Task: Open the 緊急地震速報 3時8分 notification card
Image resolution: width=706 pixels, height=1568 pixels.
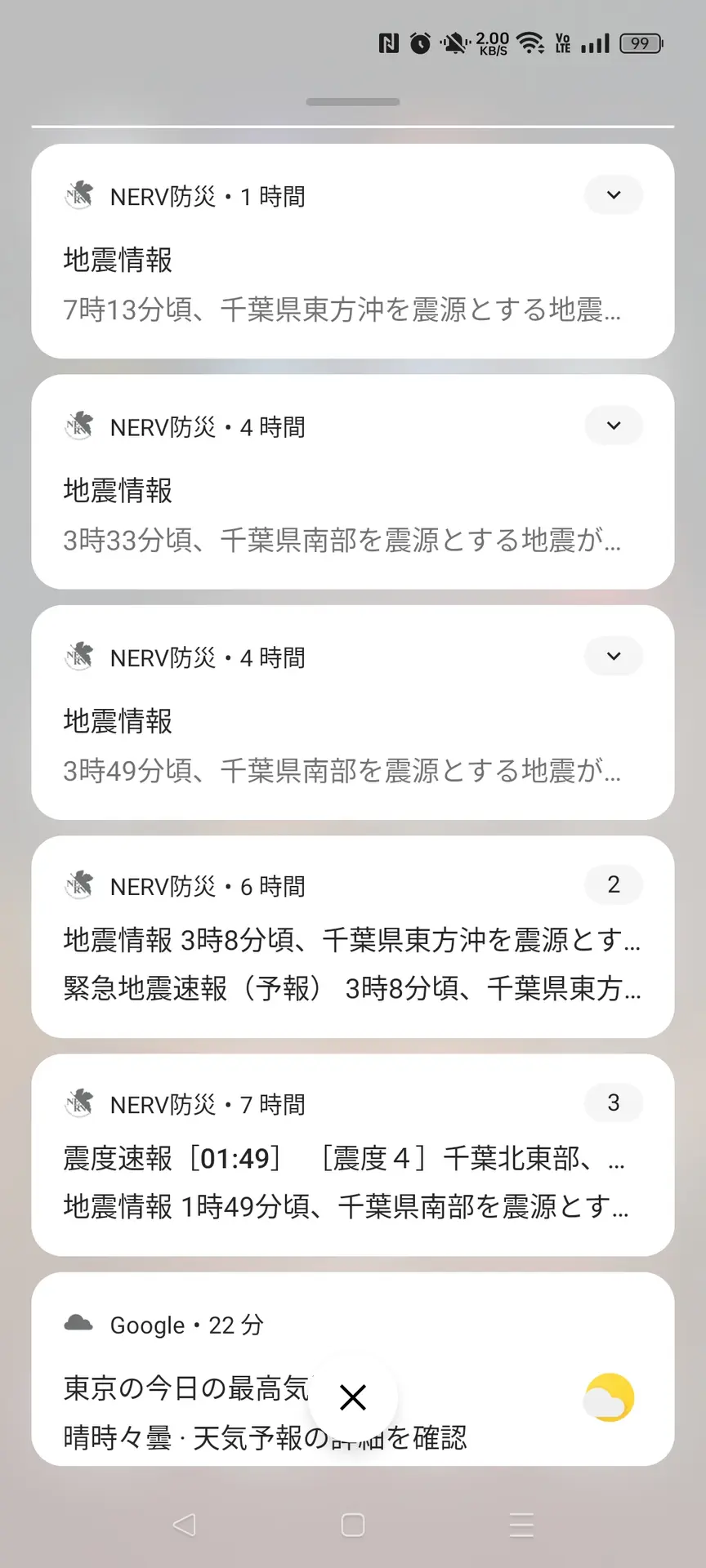Action: coord(351,988)
